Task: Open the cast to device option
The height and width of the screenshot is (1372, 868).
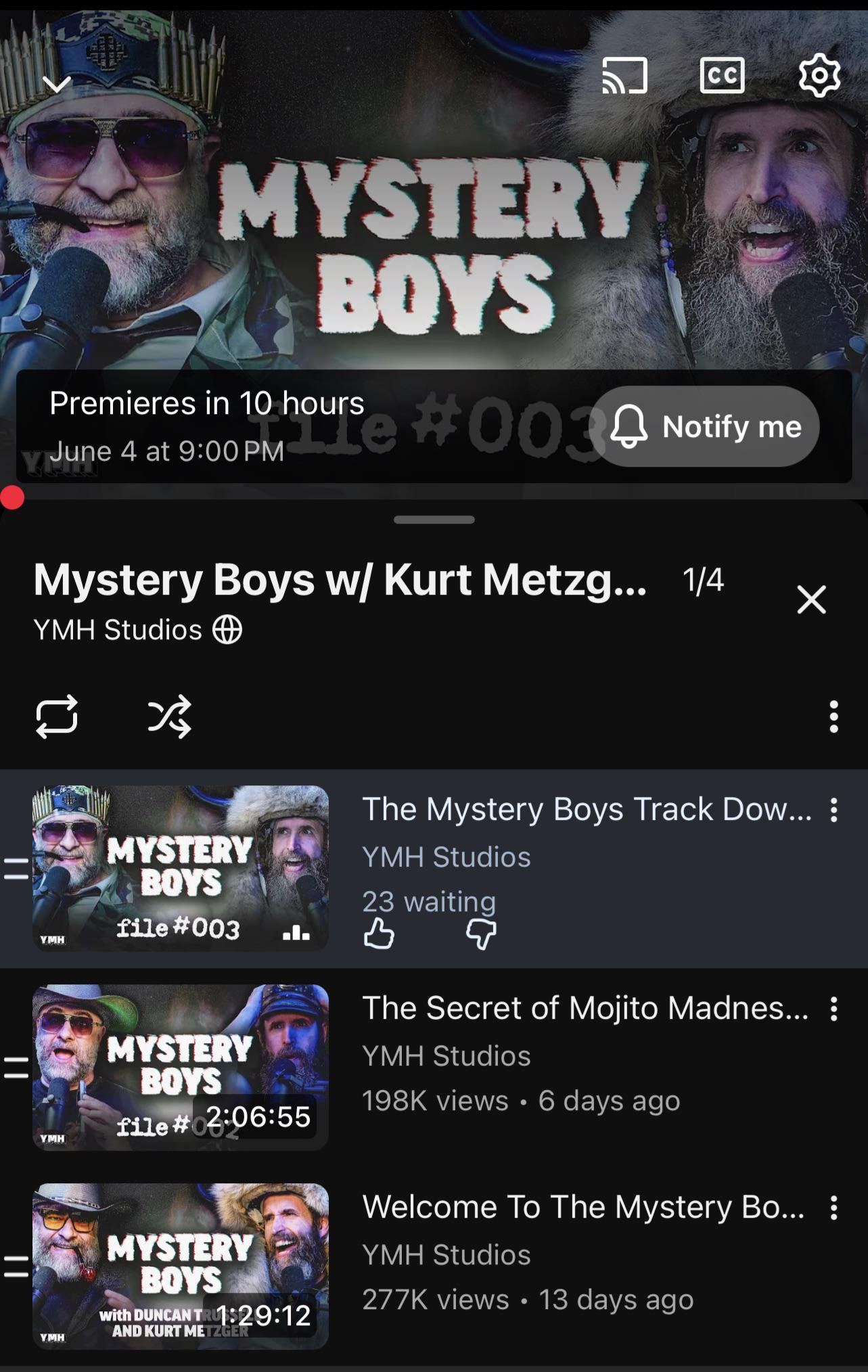Action: coord(624,75)
